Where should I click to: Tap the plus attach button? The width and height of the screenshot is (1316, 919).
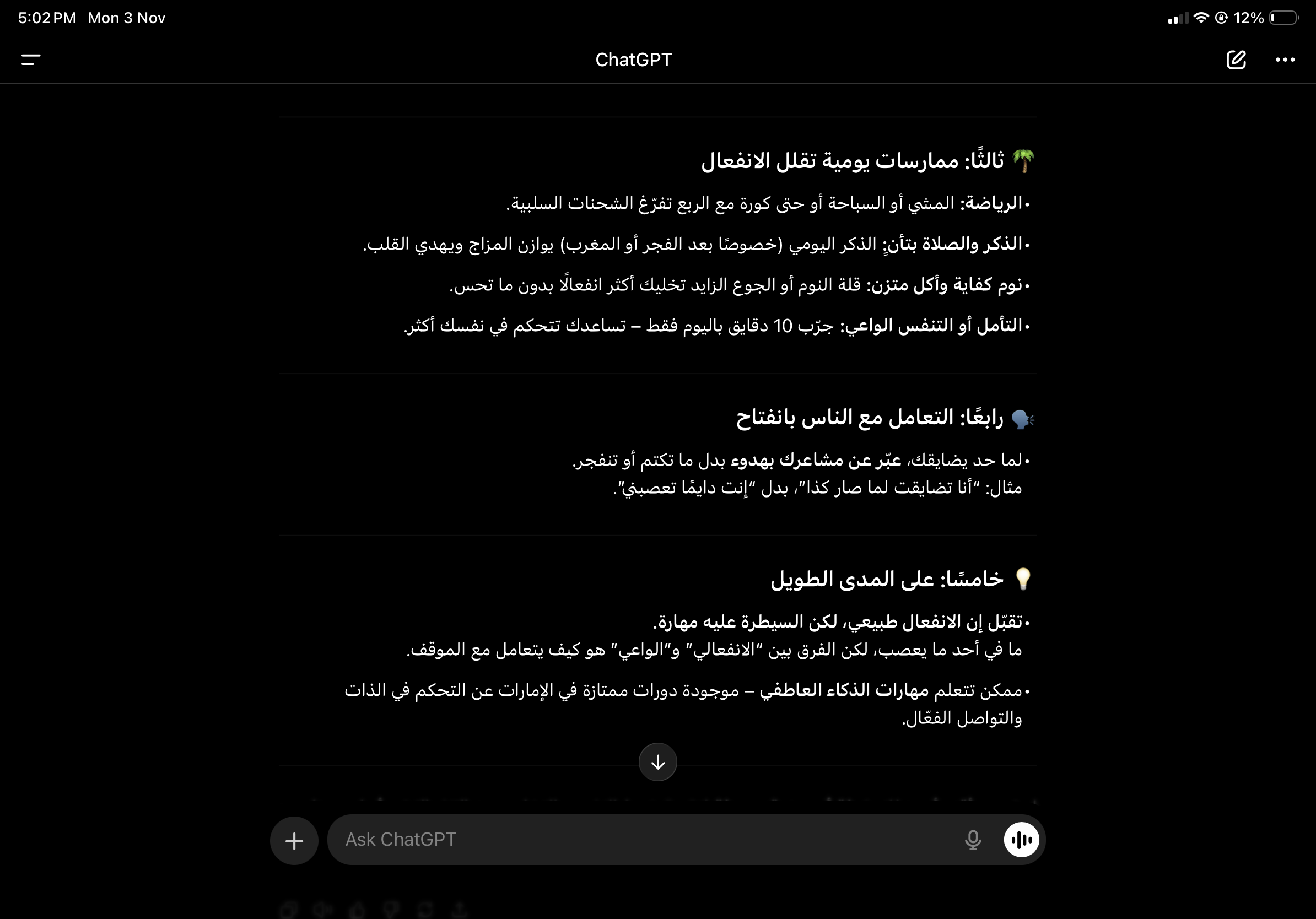pos(294,841)
